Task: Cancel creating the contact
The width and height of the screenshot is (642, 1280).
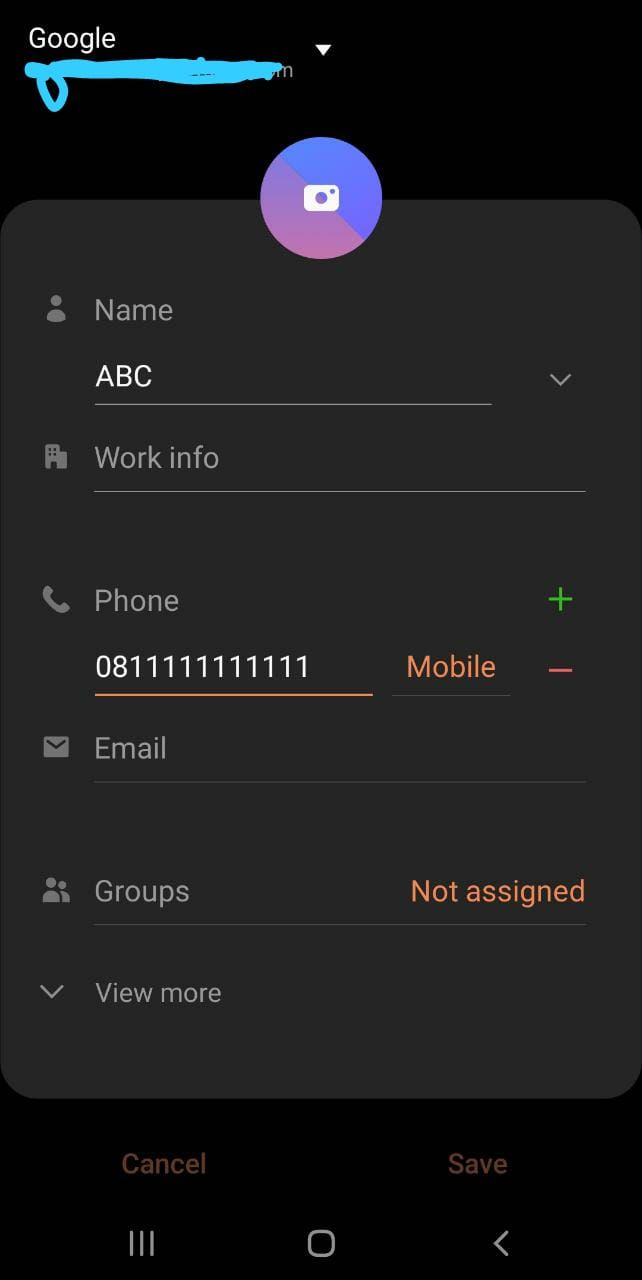Action: point(164,1164)
